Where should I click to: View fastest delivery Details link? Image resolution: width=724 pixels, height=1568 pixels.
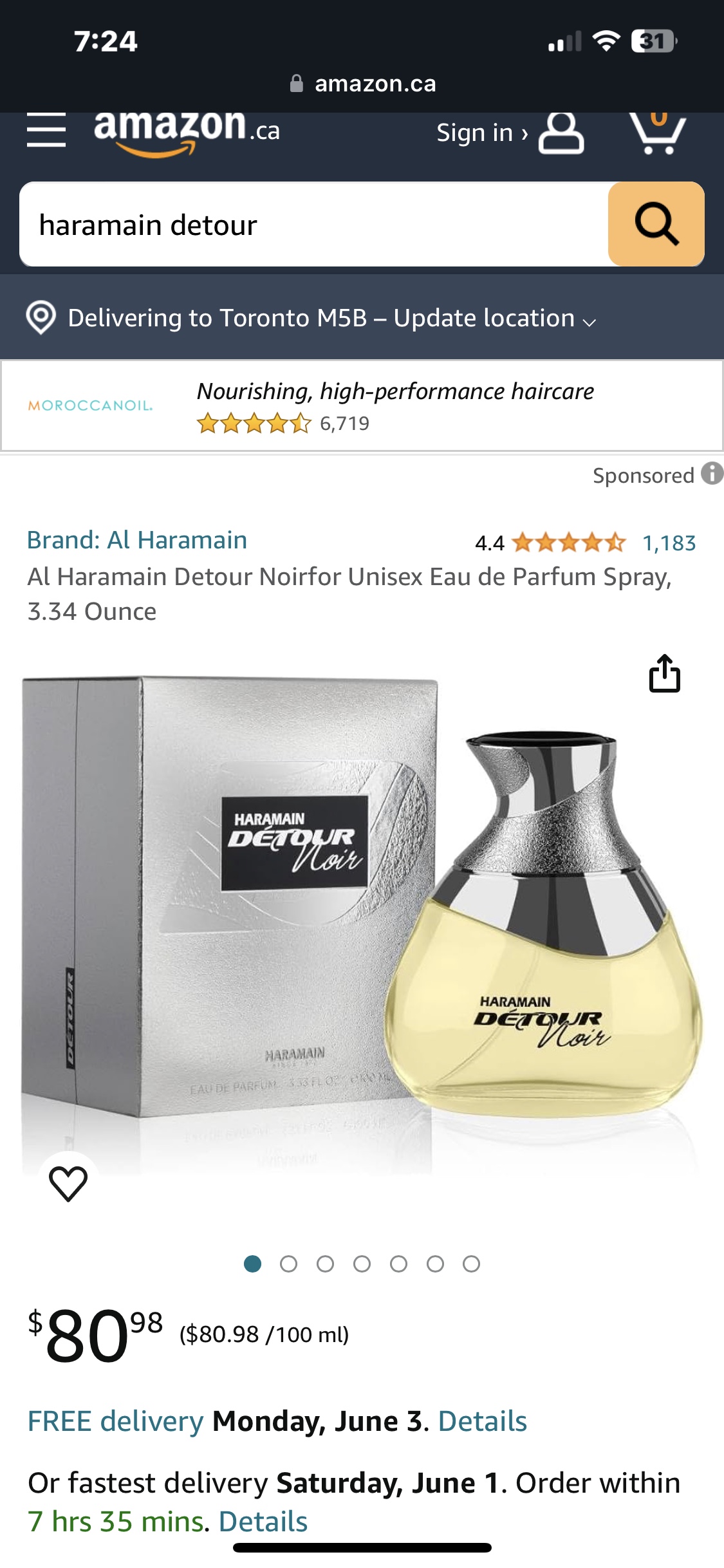click(263, 1522)
